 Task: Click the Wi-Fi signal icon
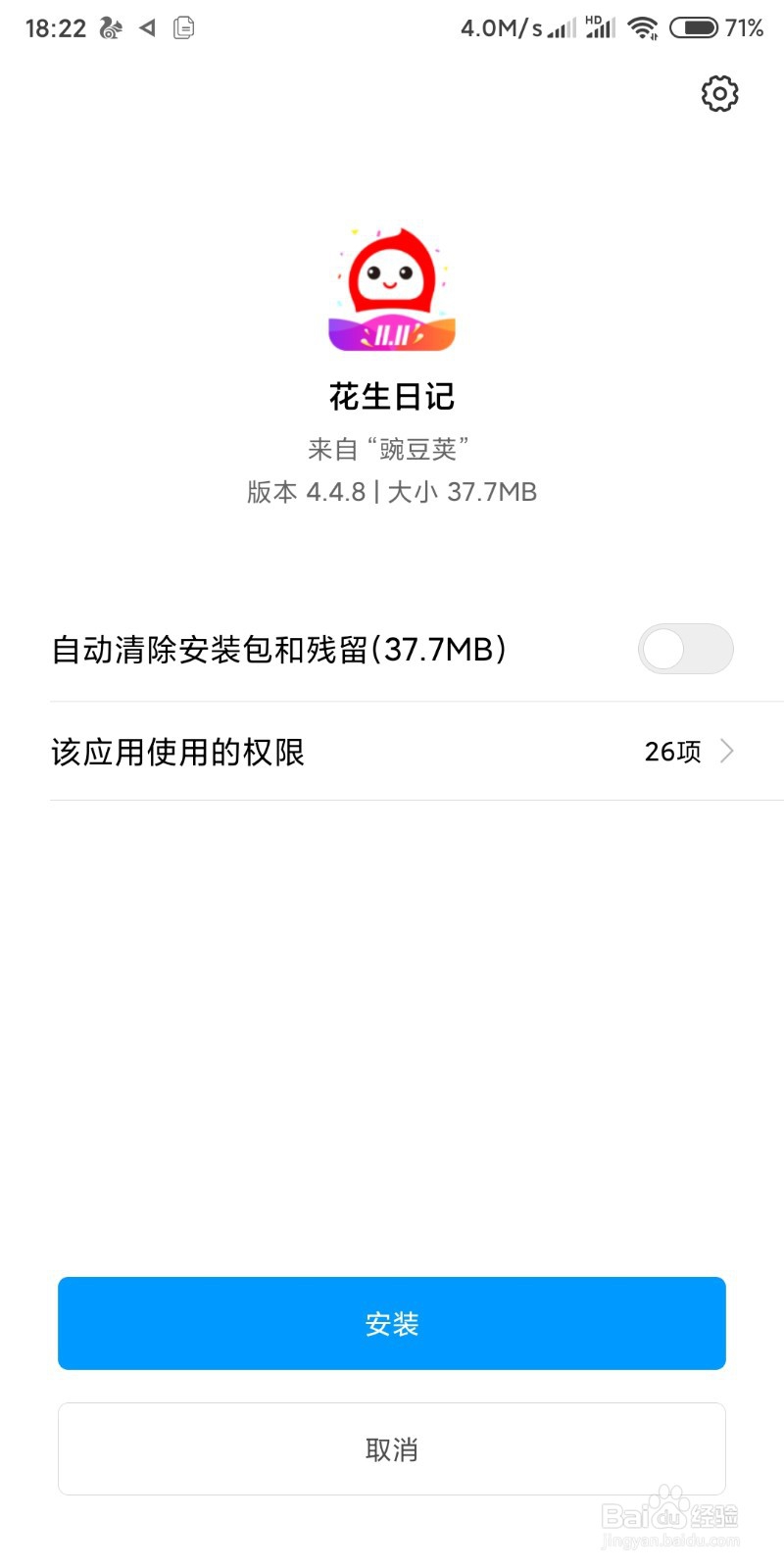(x=643, y=27)
